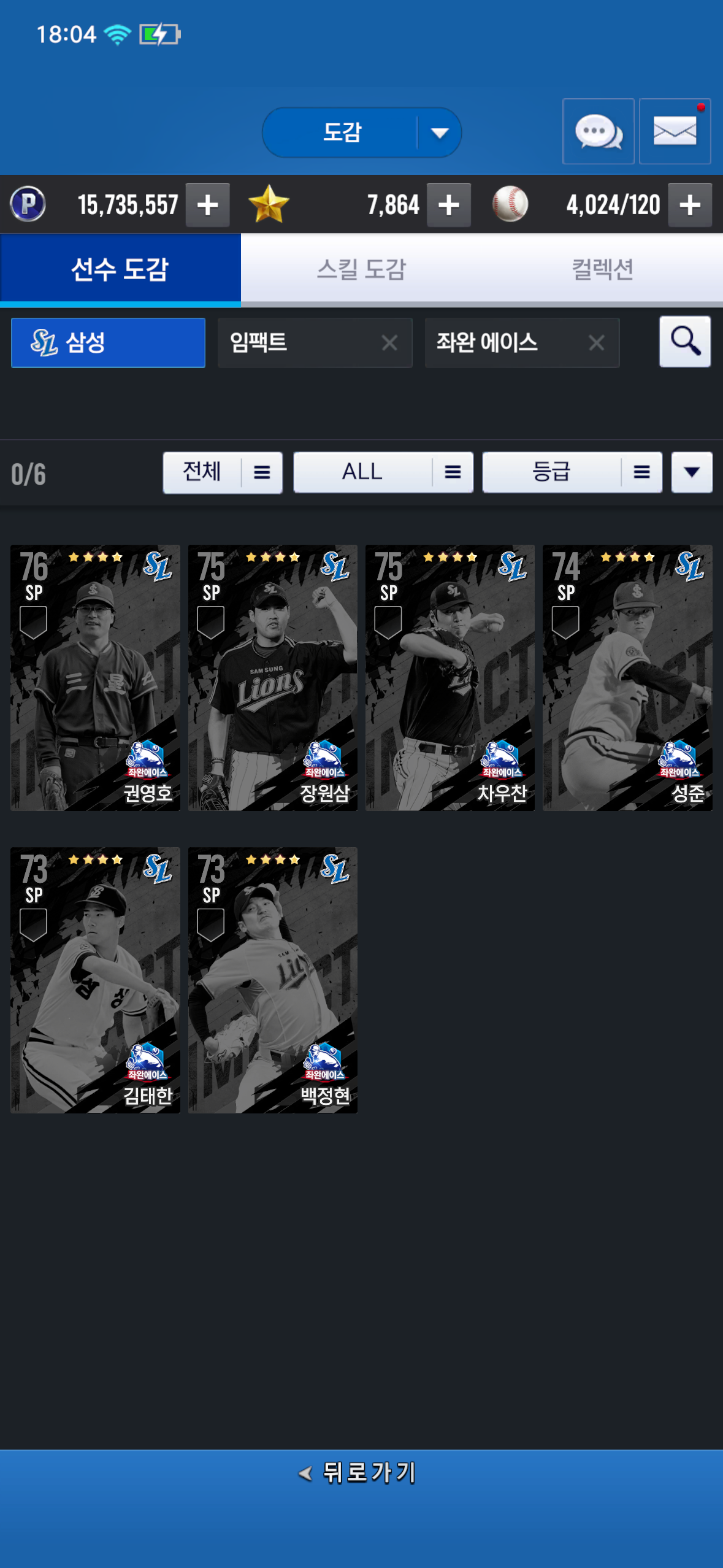Image resolution: width=723 pixels, height=1568 pixels.
Task: Open 권영호 player card
Action: [x=95, y=678]
